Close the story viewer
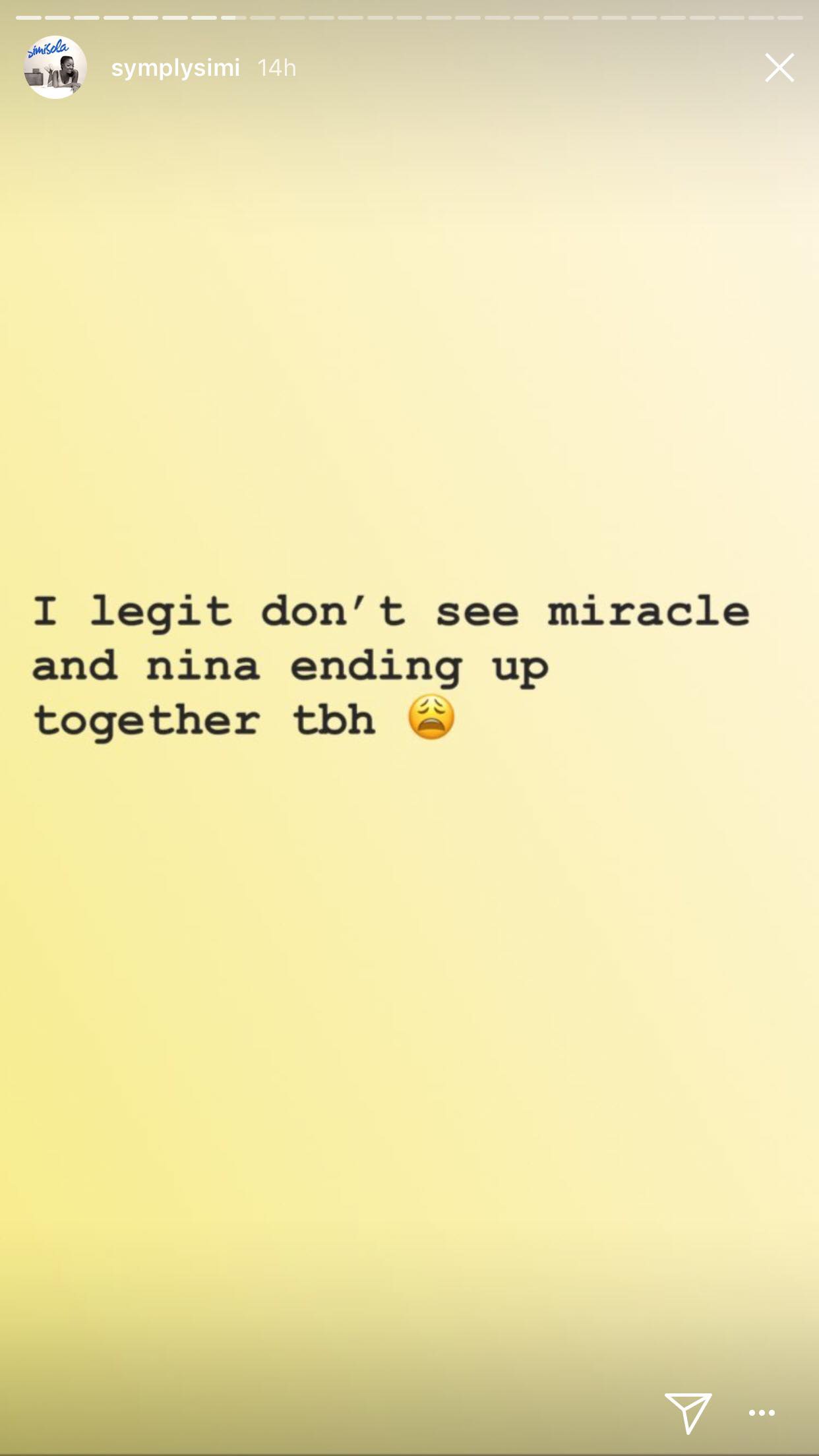Screen dimensions: 819x1456 tap(779, 68)
